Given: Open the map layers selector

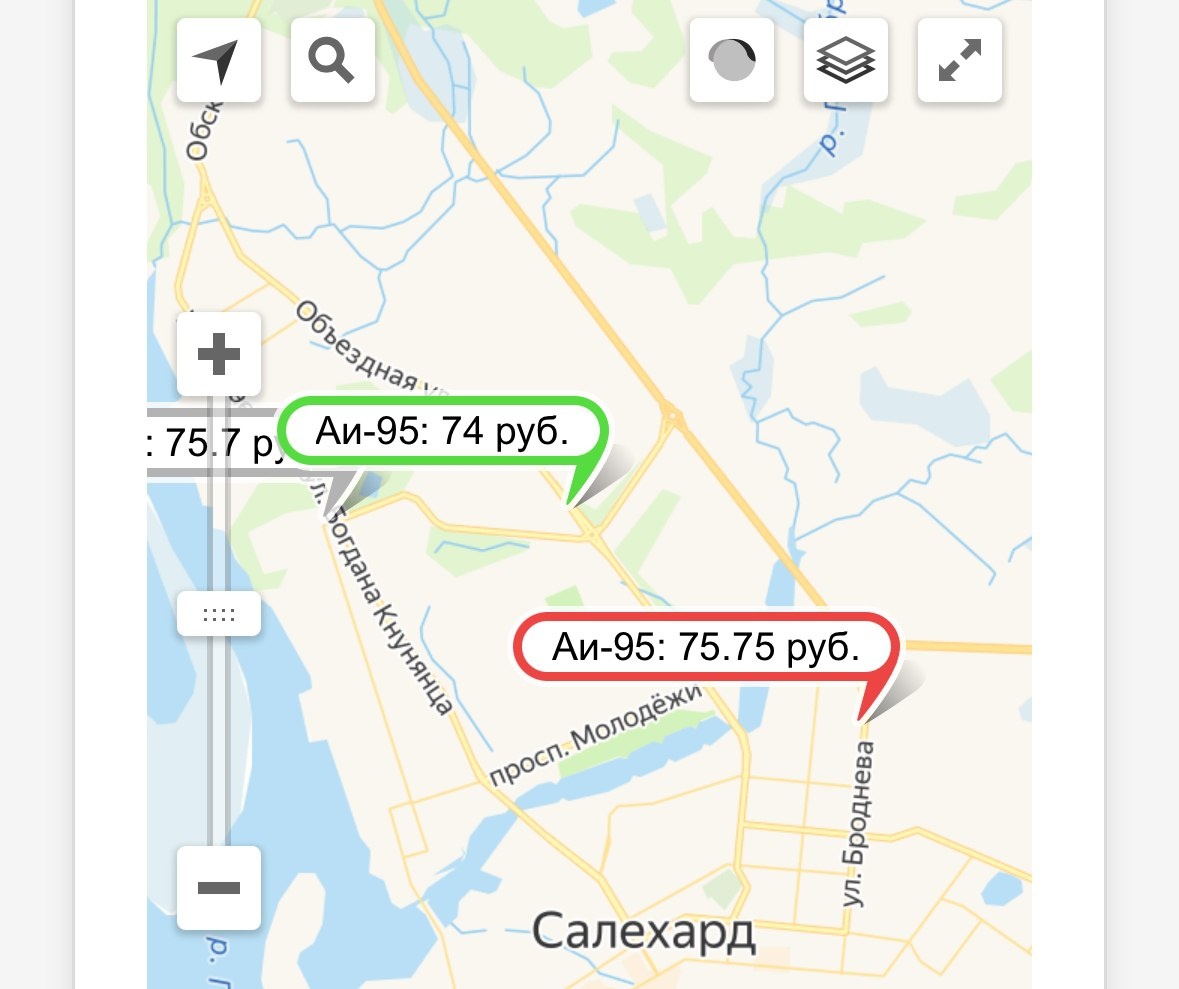Looking at the screenshot, I should 846,60.
